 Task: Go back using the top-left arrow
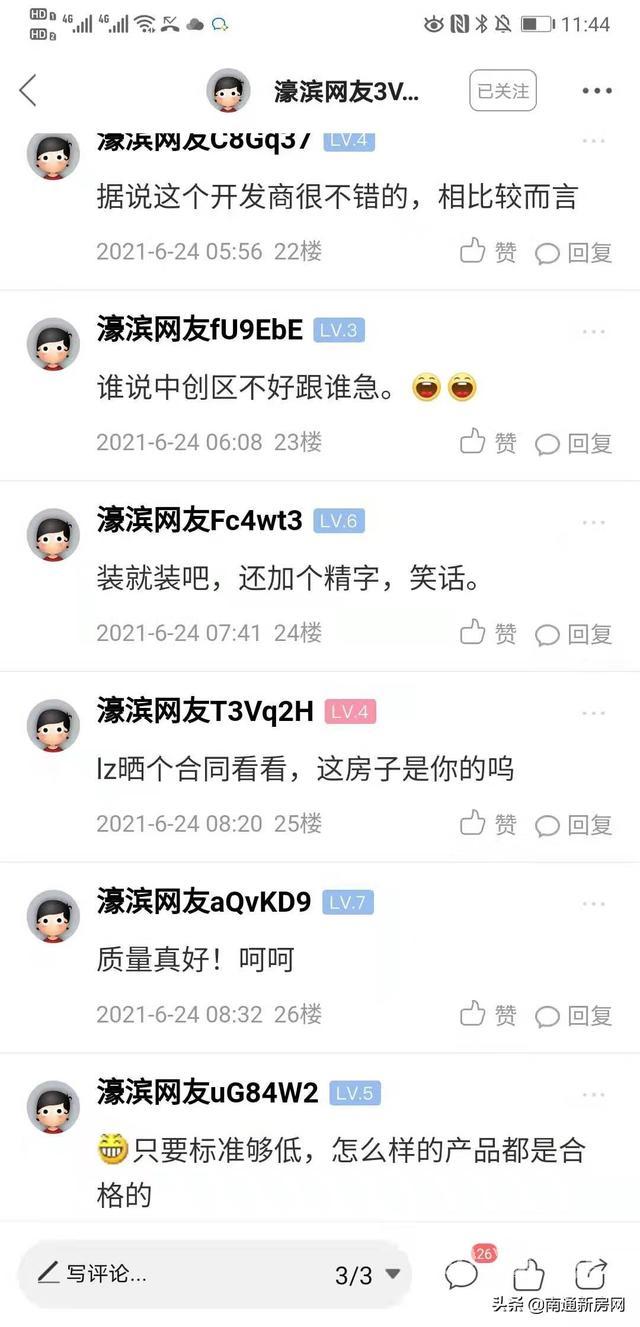[28, 91]
